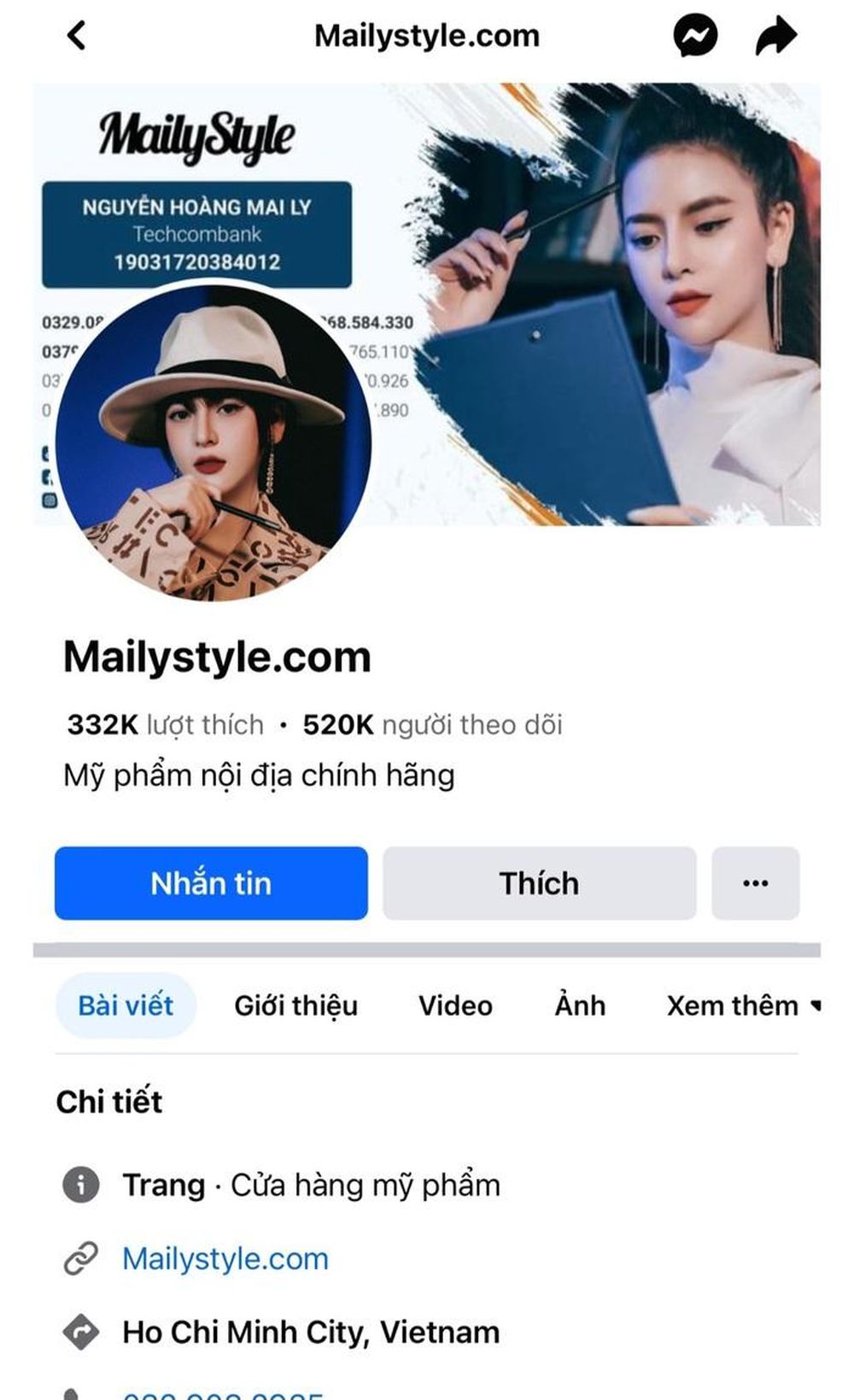
Task: Share this page via arrow icon
Action: tap(775, 37)
